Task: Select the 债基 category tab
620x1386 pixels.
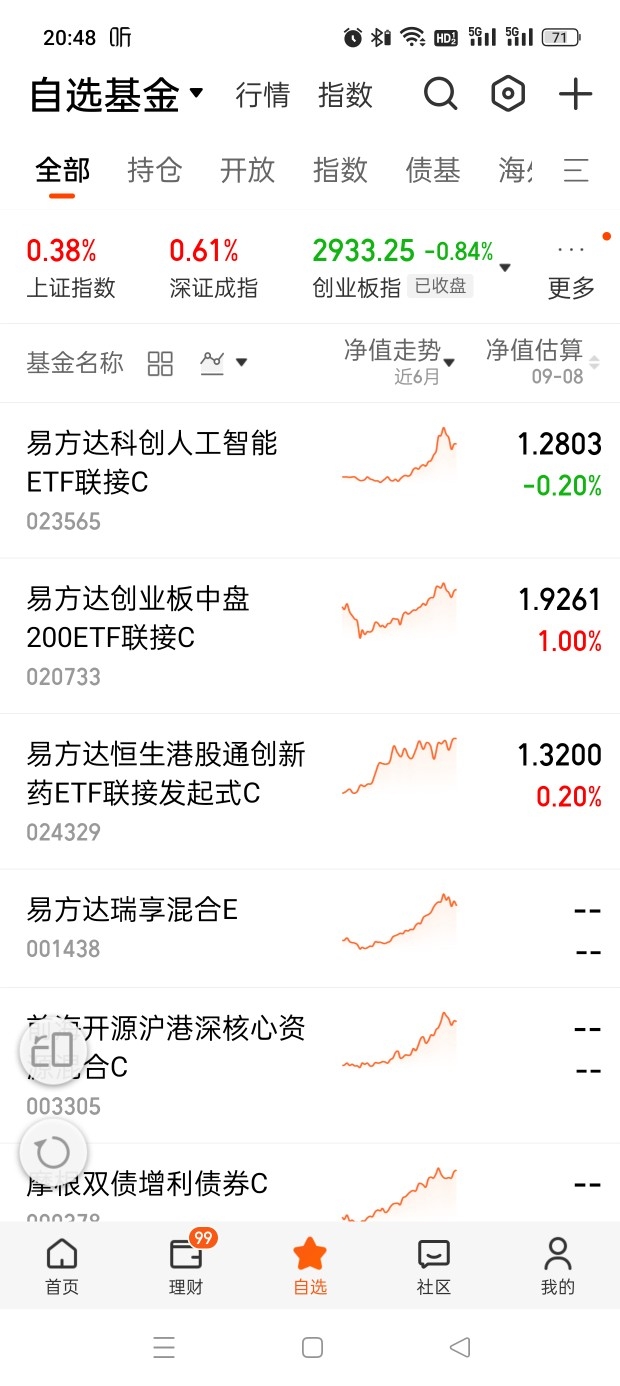Action: tap(433, 170)
